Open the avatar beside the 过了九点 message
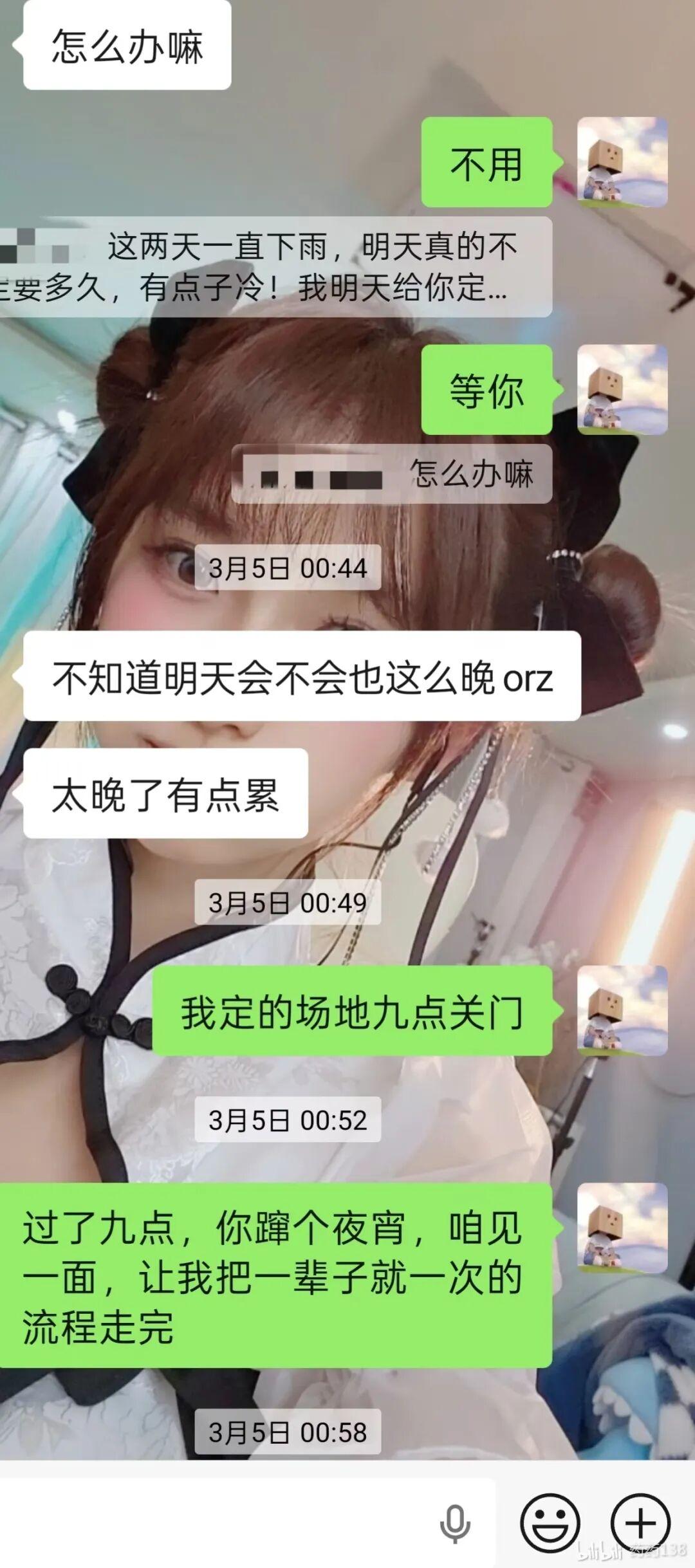The height and width of the screenshot is (1568, 695). pyautogui.click(x=622, y=1228)
